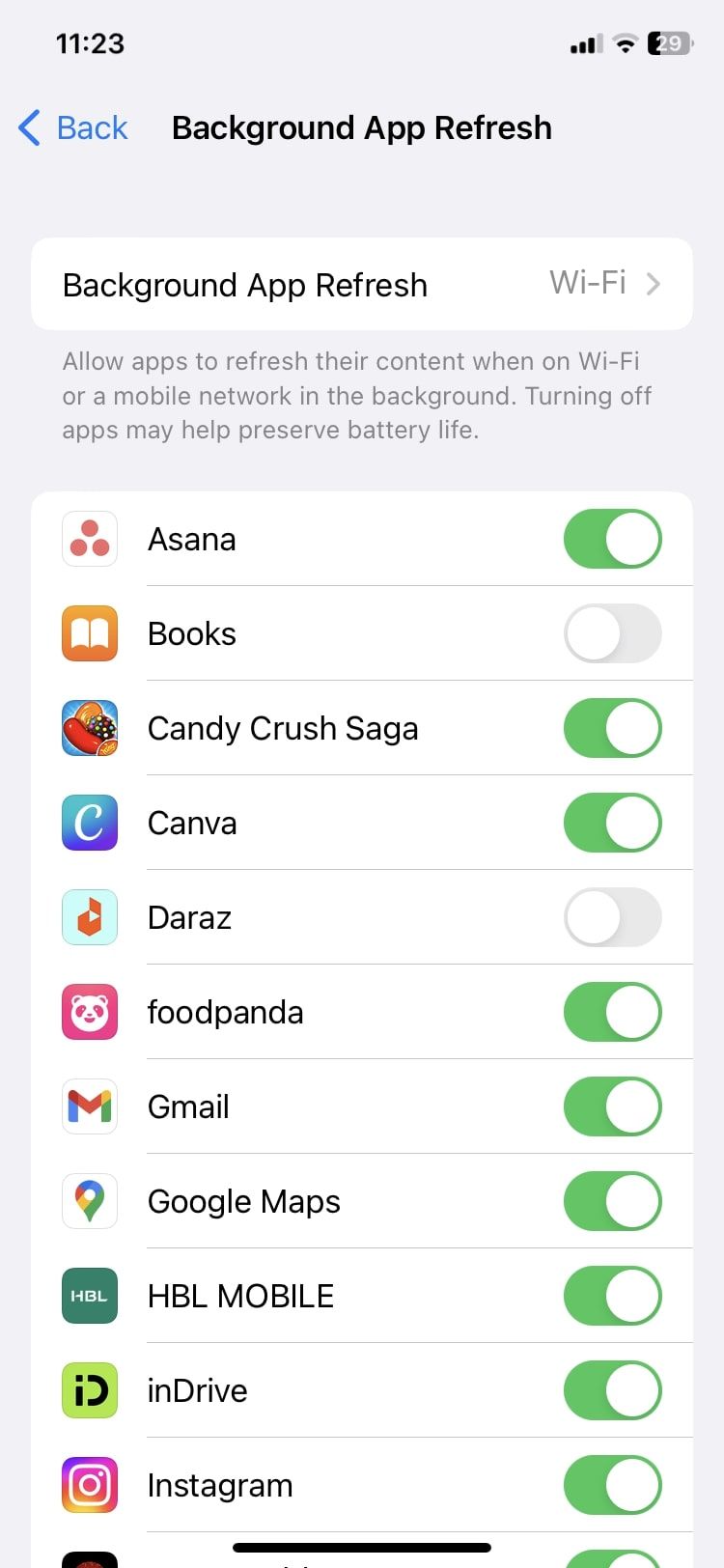Disable background refresh for Asana
The width and height of the screenshot is (724, 1568).
(x=612, y=539)
